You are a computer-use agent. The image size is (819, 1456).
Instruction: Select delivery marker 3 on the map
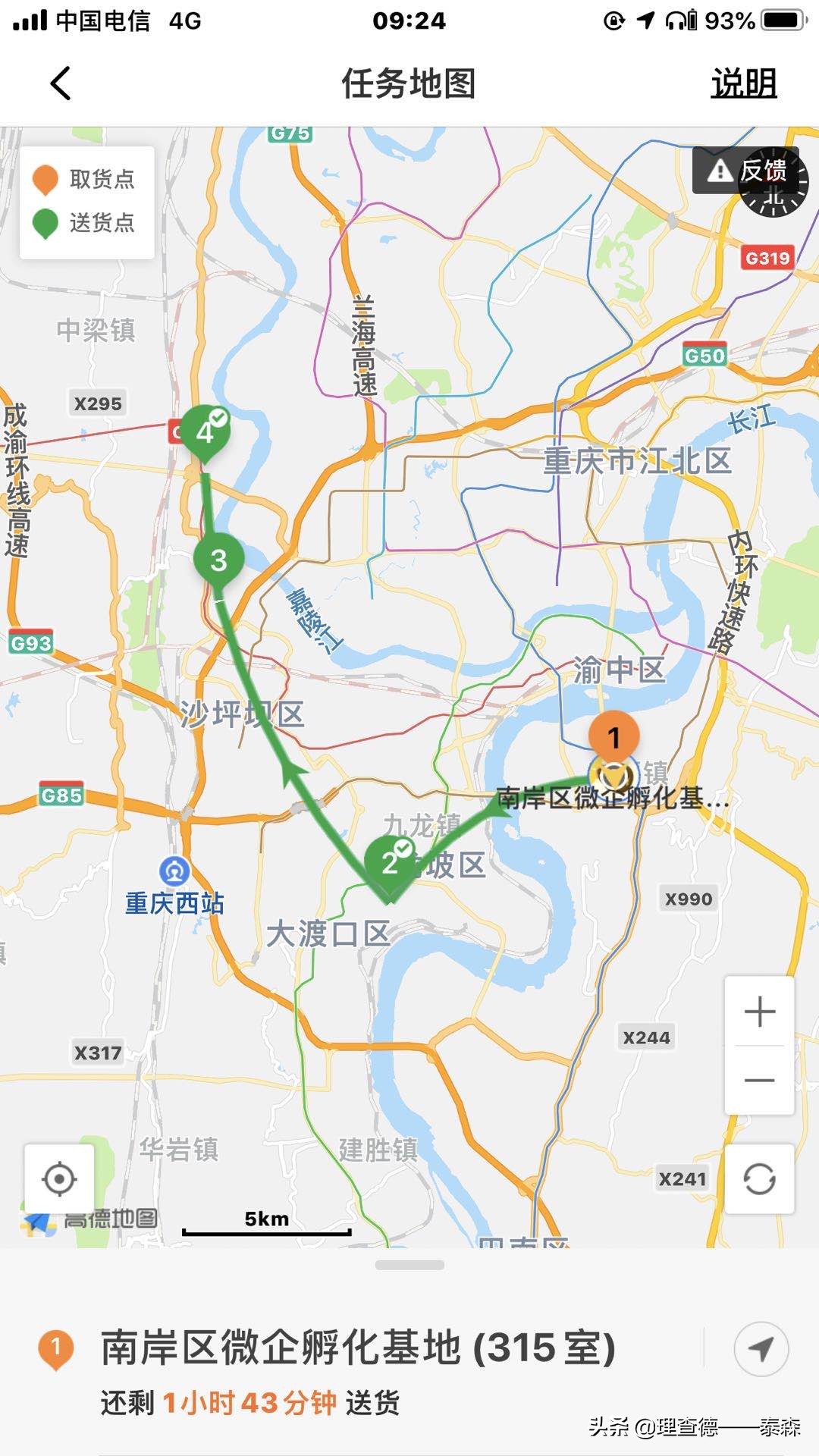pos(218,563)
